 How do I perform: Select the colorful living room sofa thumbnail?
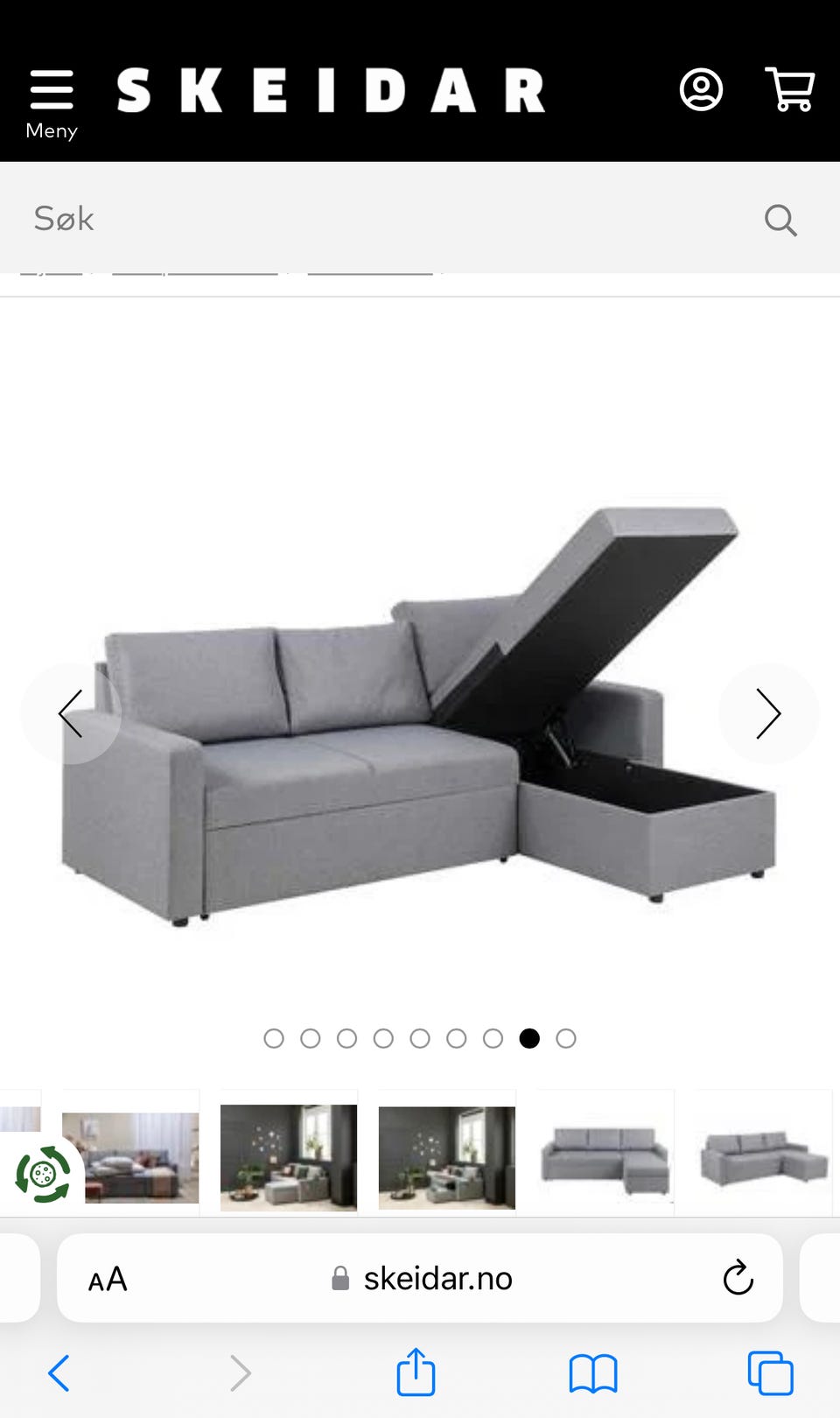tap(131, 1157)
